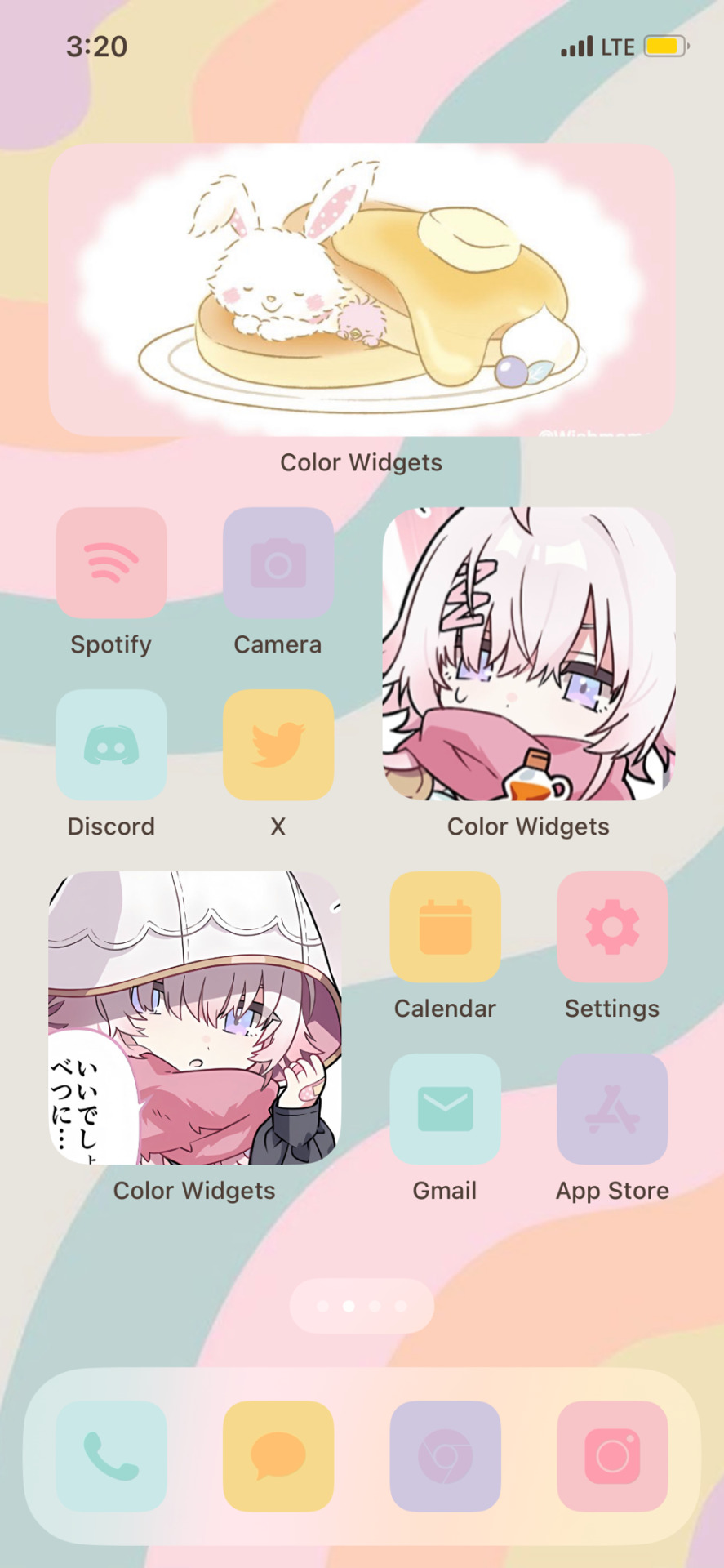Open Settings
Screen dimensions: 724x1568
pyautogui.click(x=612, y=927)
